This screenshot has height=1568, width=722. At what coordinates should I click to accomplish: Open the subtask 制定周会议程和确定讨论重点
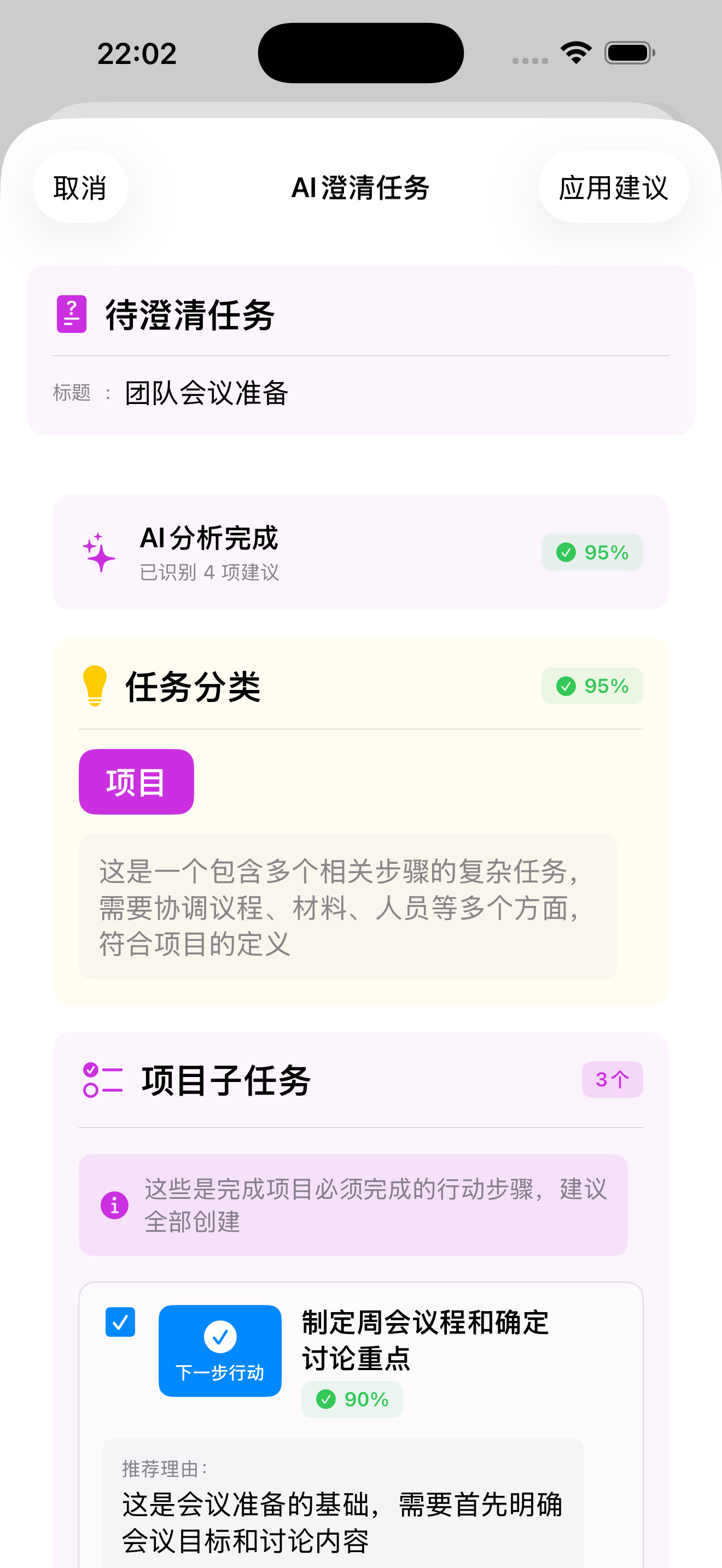click(424, 1339)
